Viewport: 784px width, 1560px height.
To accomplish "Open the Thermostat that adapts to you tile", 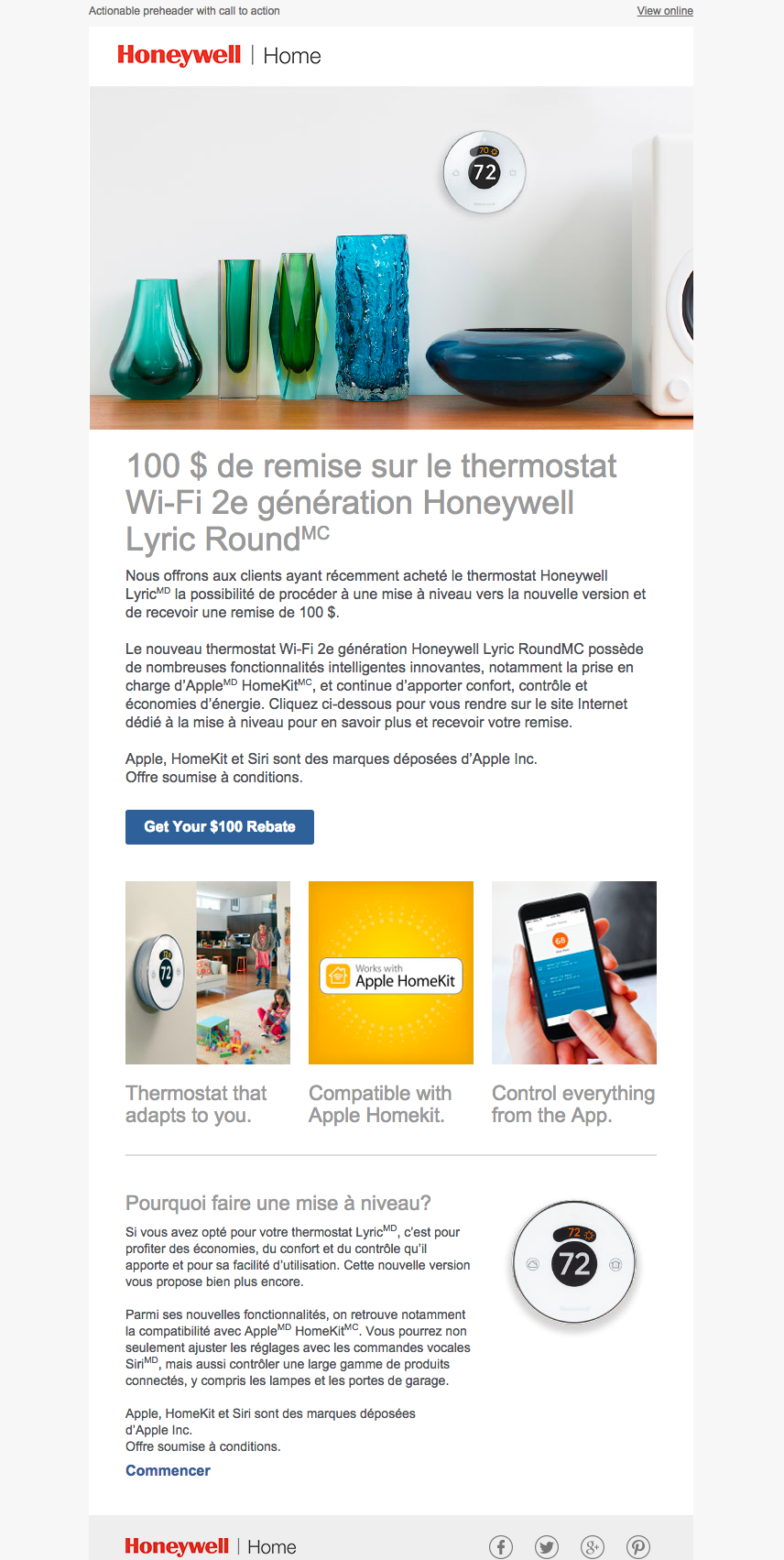I will click(x=208, y=972).
